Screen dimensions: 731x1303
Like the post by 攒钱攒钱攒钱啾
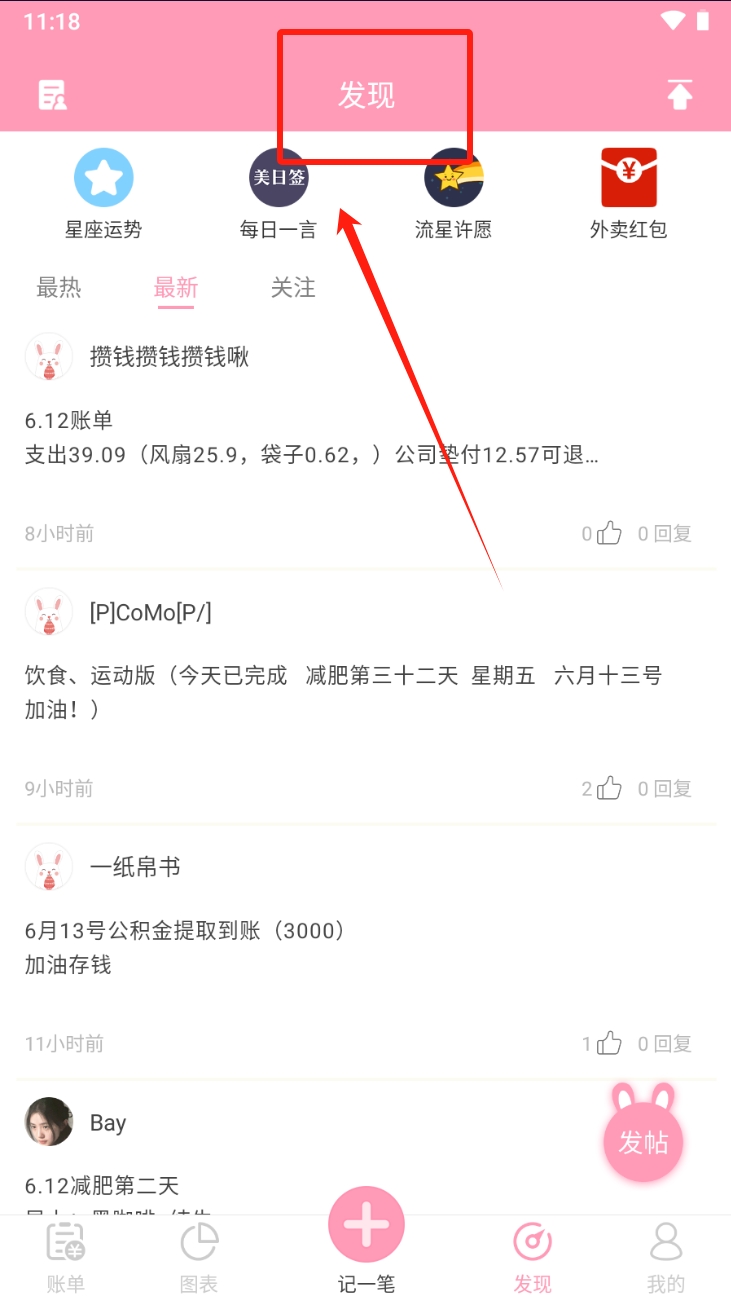[609, 534]
